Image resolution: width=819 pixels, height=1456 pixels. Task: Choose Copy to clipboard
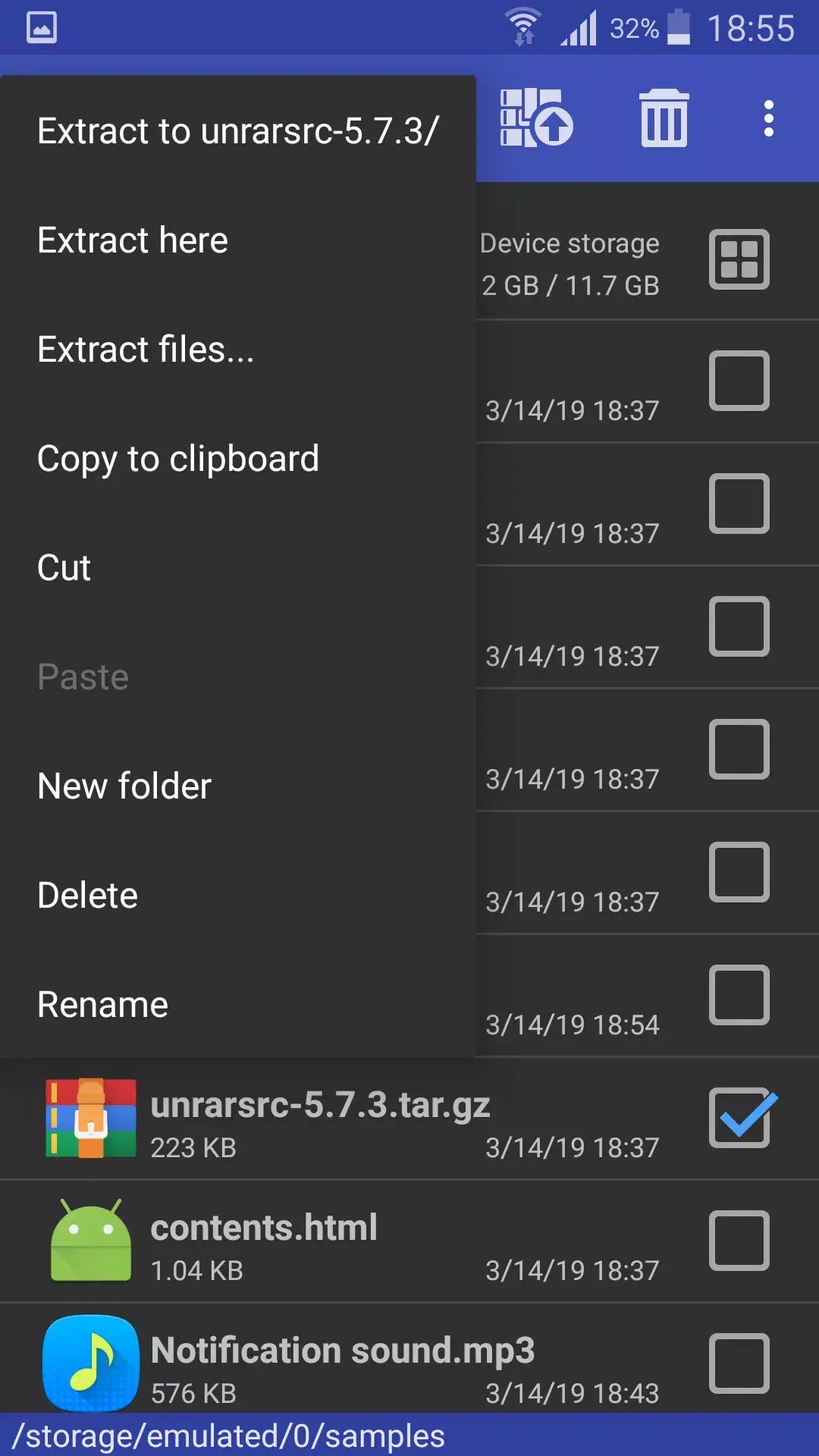pyautogui.click(x=178, y=458)
